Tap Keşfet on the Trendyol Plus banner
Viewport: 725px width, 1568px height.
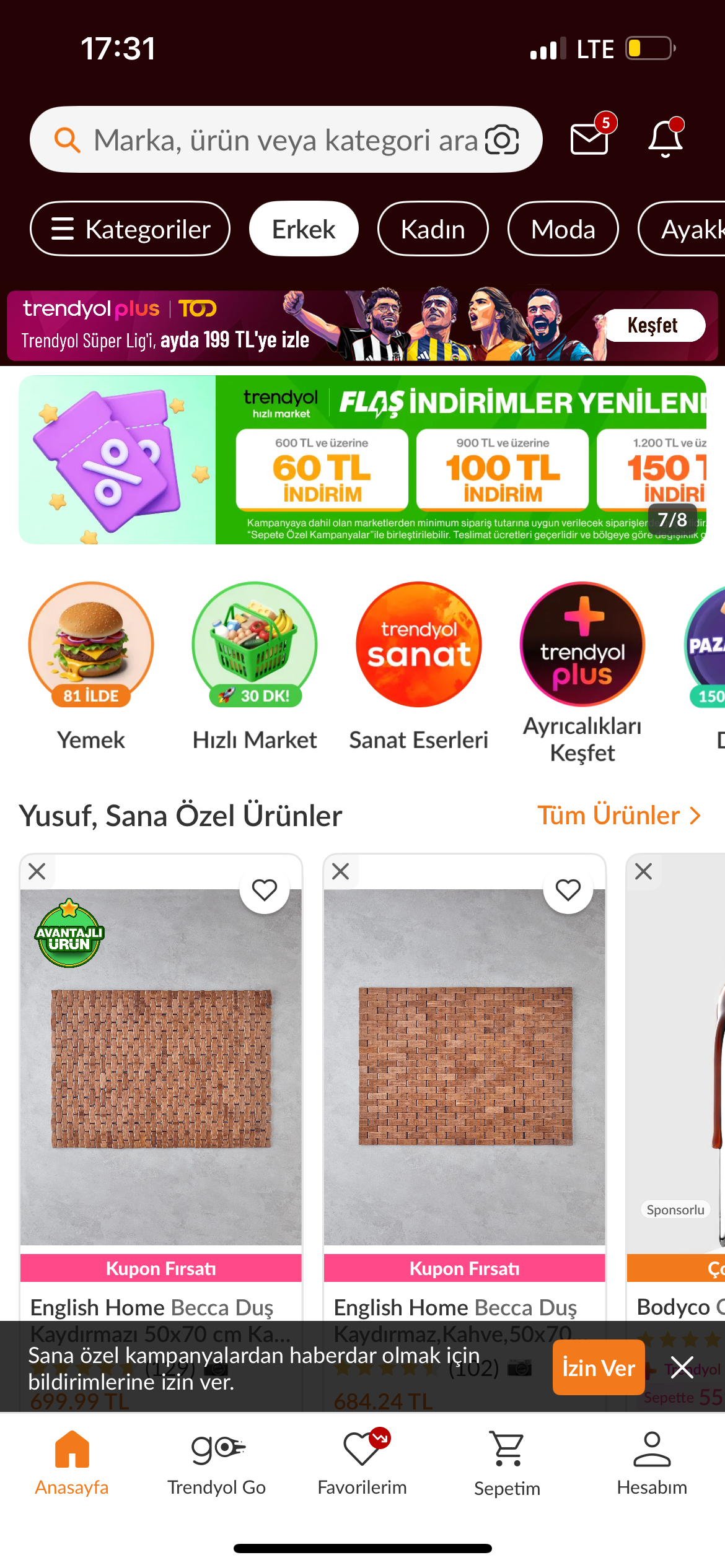click(x=652, y=325)
